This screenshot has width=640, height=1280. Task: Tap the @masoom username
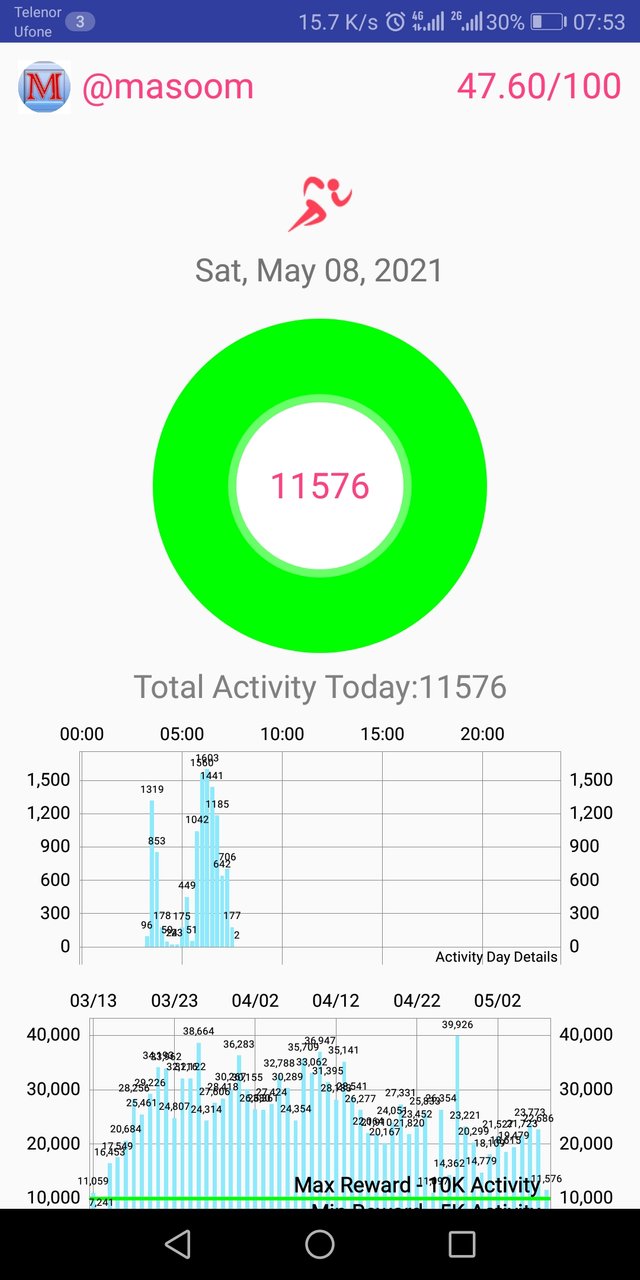click(168, 87)
